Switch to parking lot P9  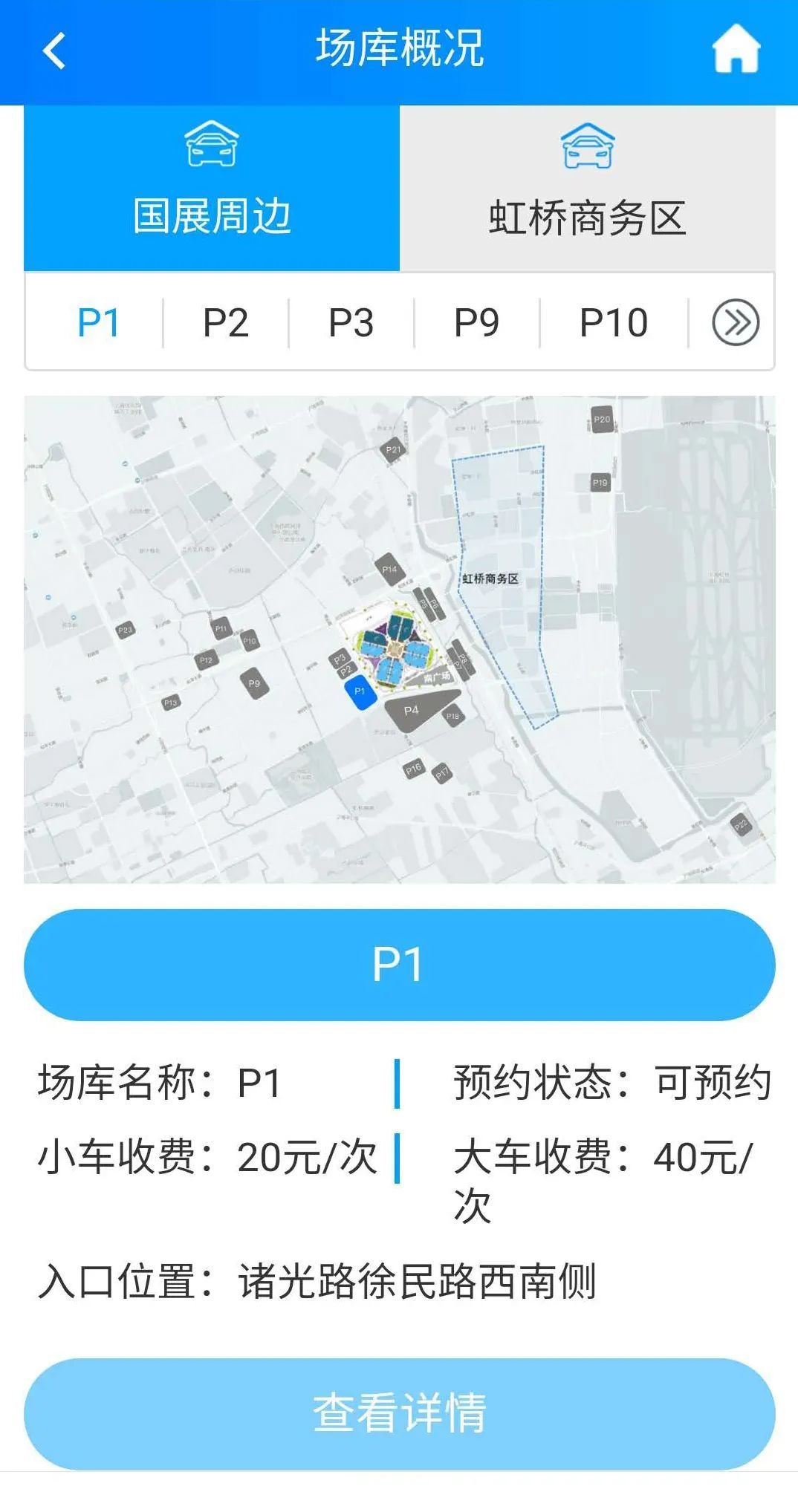pos(476,323)
